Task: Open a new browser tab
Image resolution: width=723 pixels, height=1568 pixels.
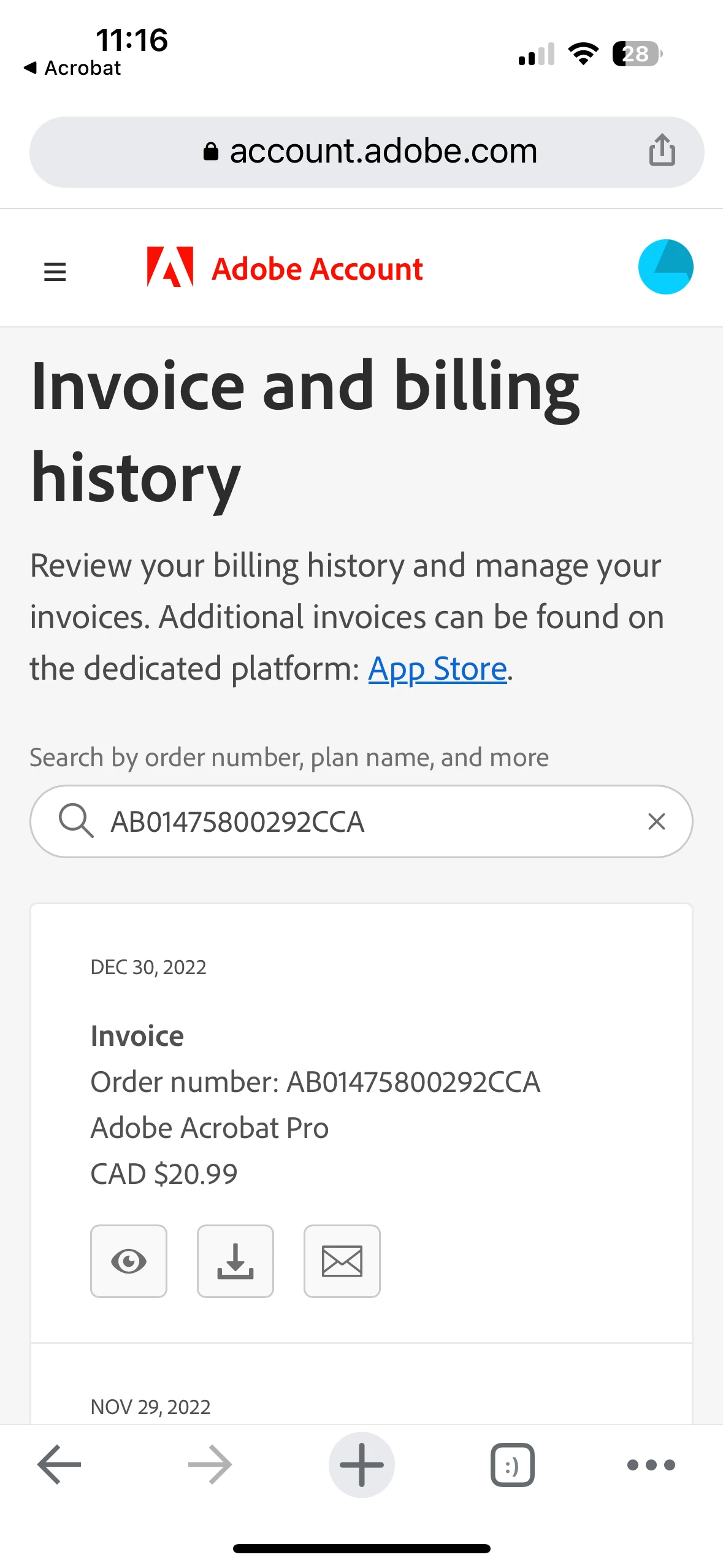Action: pos(362,1464)
